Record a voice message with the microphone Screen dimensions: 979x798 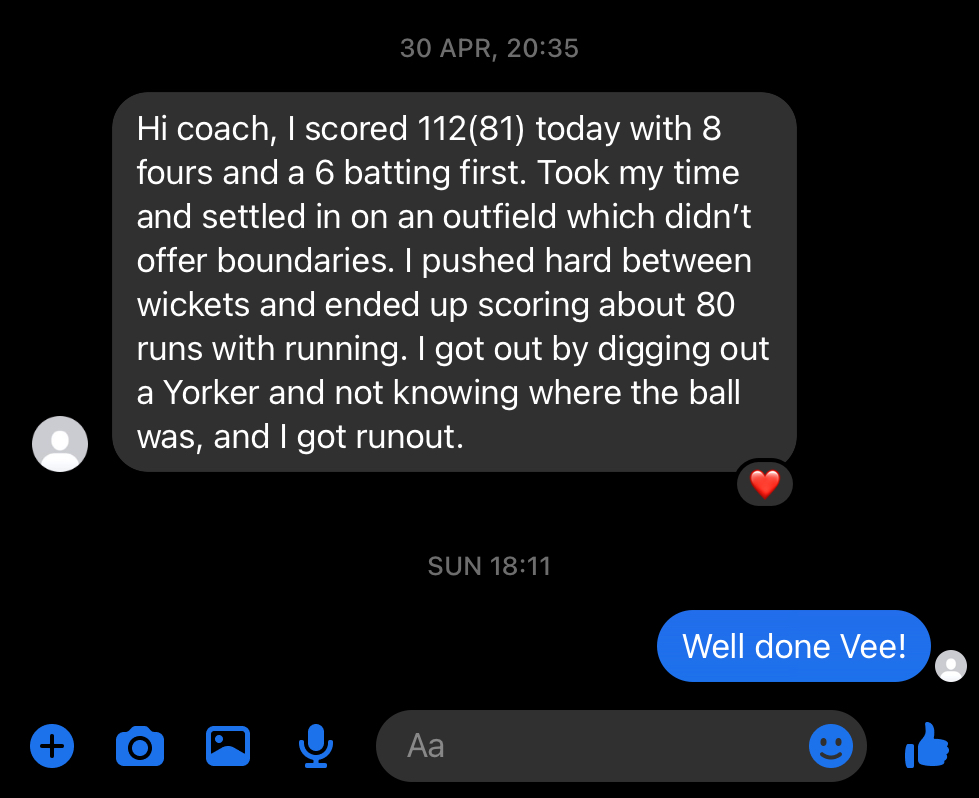point(316,745)
